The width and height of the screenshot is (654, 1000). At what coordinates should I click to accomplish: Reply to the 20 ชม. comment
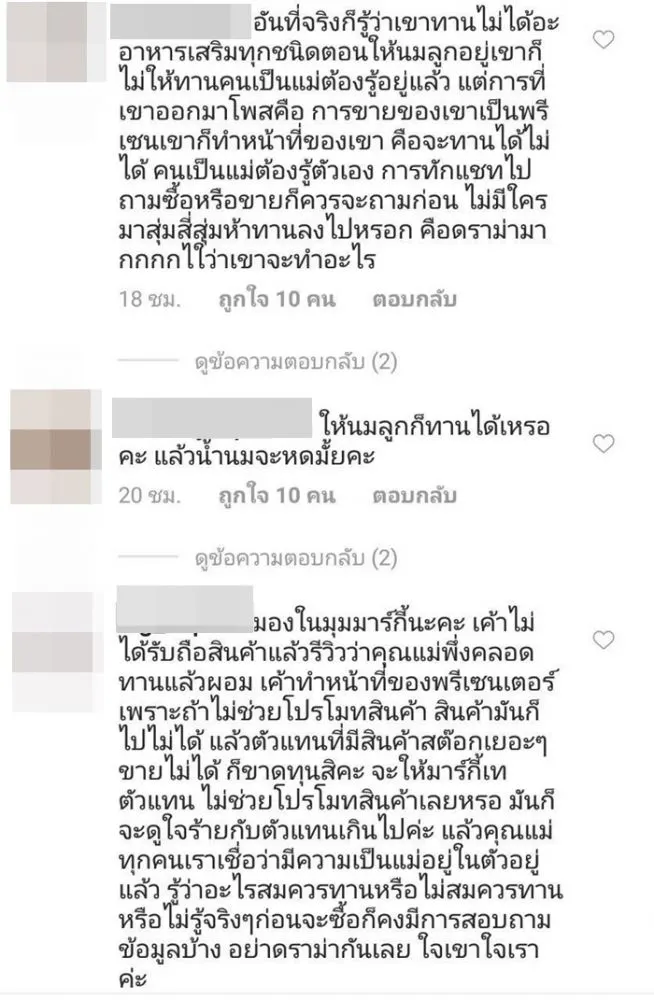(414, 495)
